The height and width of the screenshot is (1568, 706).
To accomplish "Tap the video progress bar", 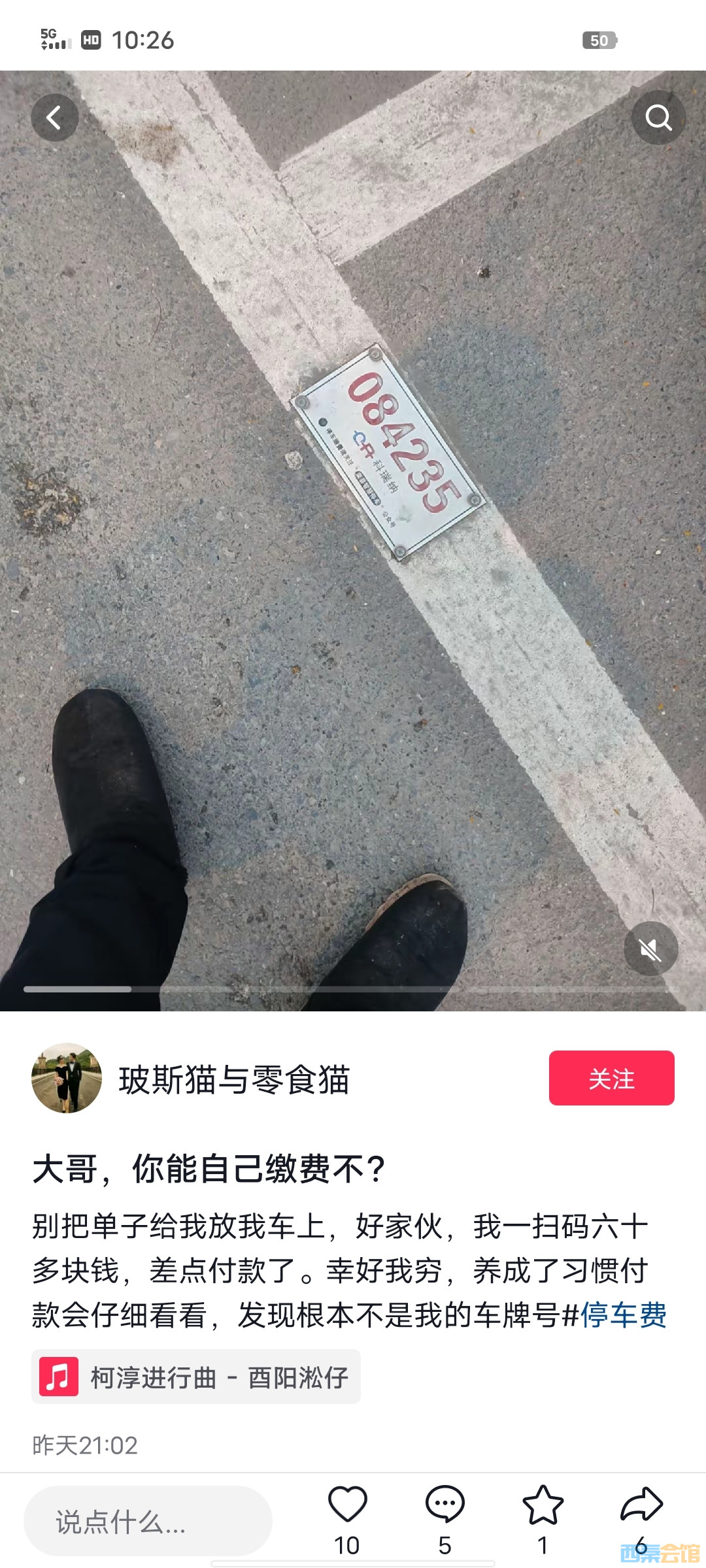I will 346,989.
